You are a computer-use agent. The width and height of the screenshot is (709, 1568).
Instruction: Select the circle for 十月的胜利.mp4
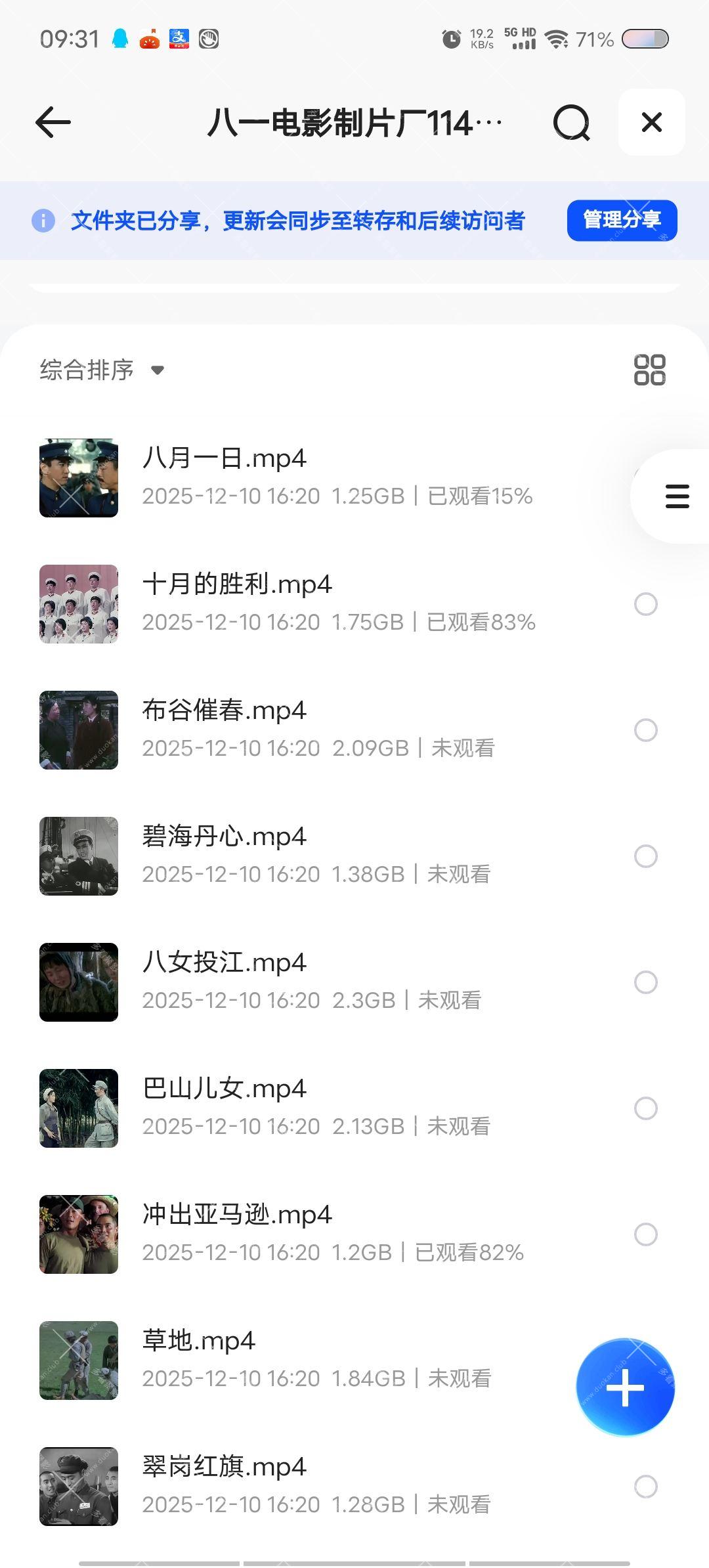646,604
